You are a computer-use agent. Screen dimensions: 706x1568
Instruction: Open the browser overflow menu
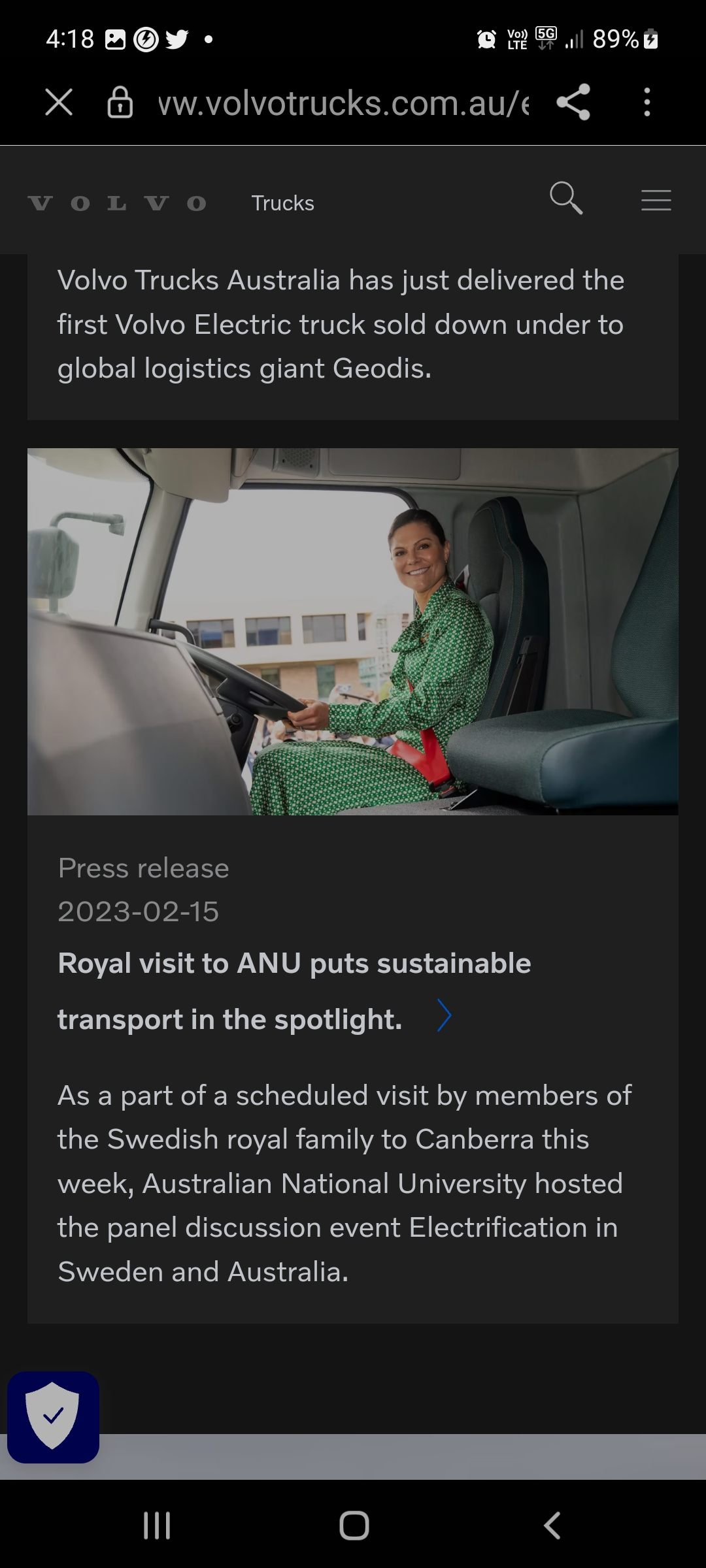[x=647, y=103]
